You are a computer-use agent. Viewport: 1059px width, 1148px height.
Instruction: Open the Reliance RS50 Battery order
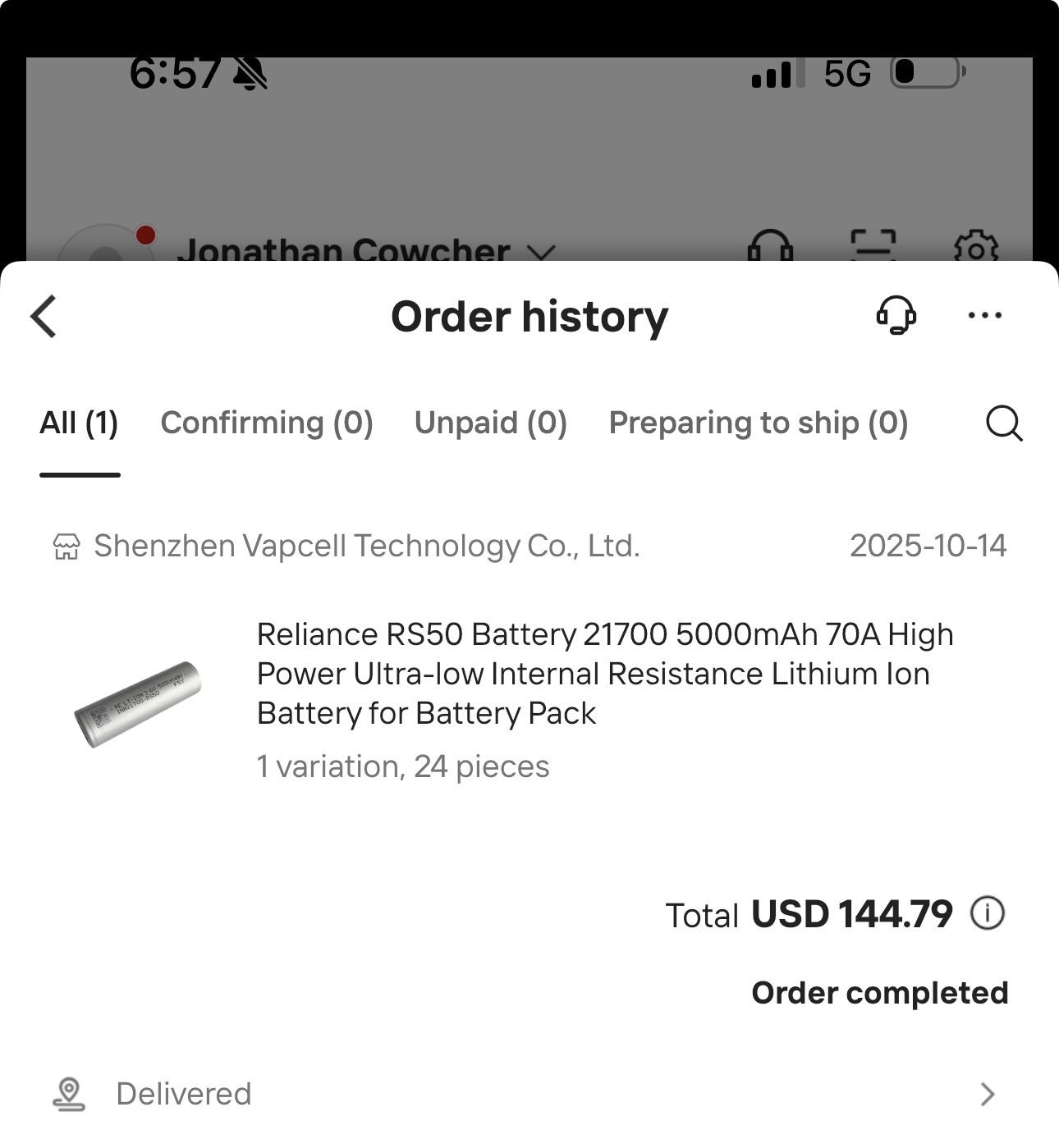tap(604, 674)
